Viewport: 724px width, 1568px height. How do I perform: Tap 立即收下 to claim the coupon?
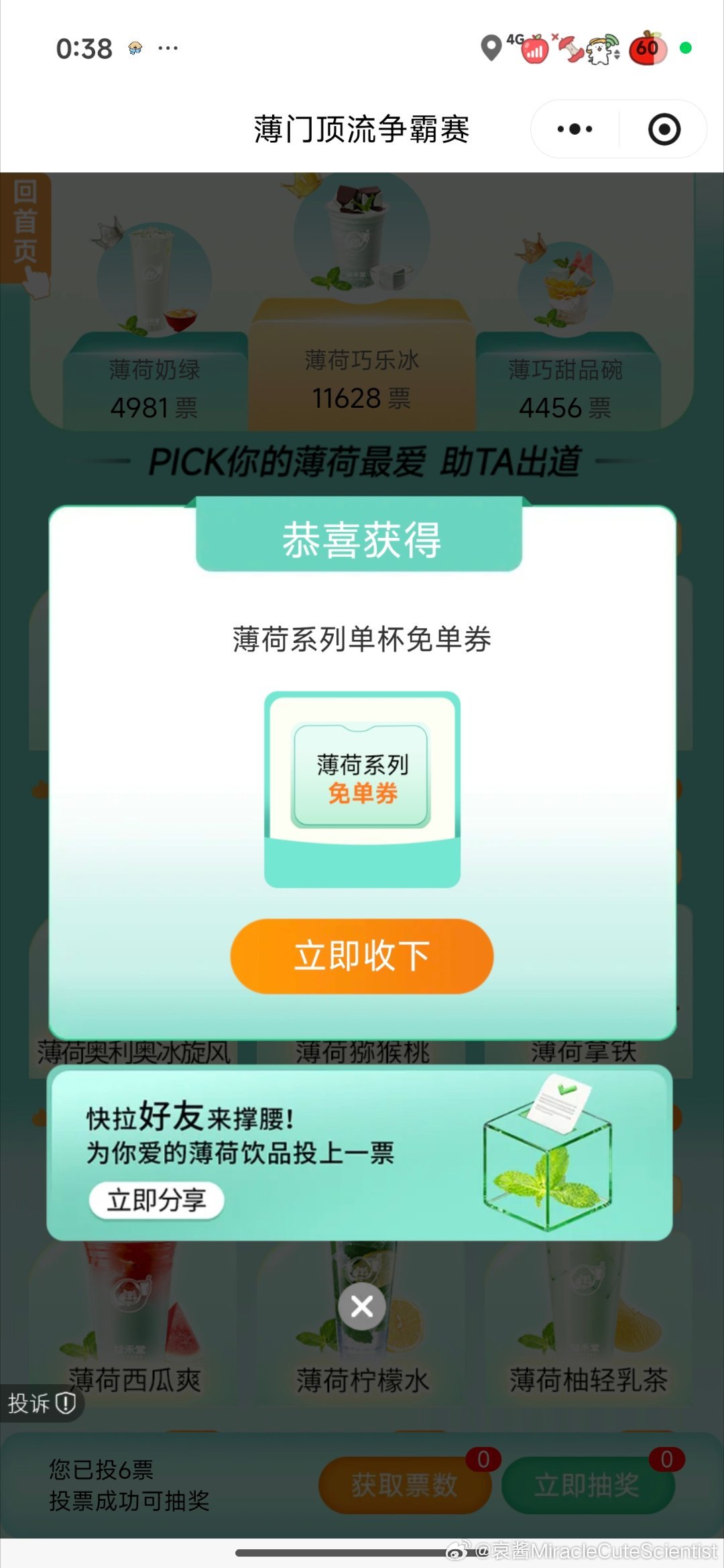(362, 956)
